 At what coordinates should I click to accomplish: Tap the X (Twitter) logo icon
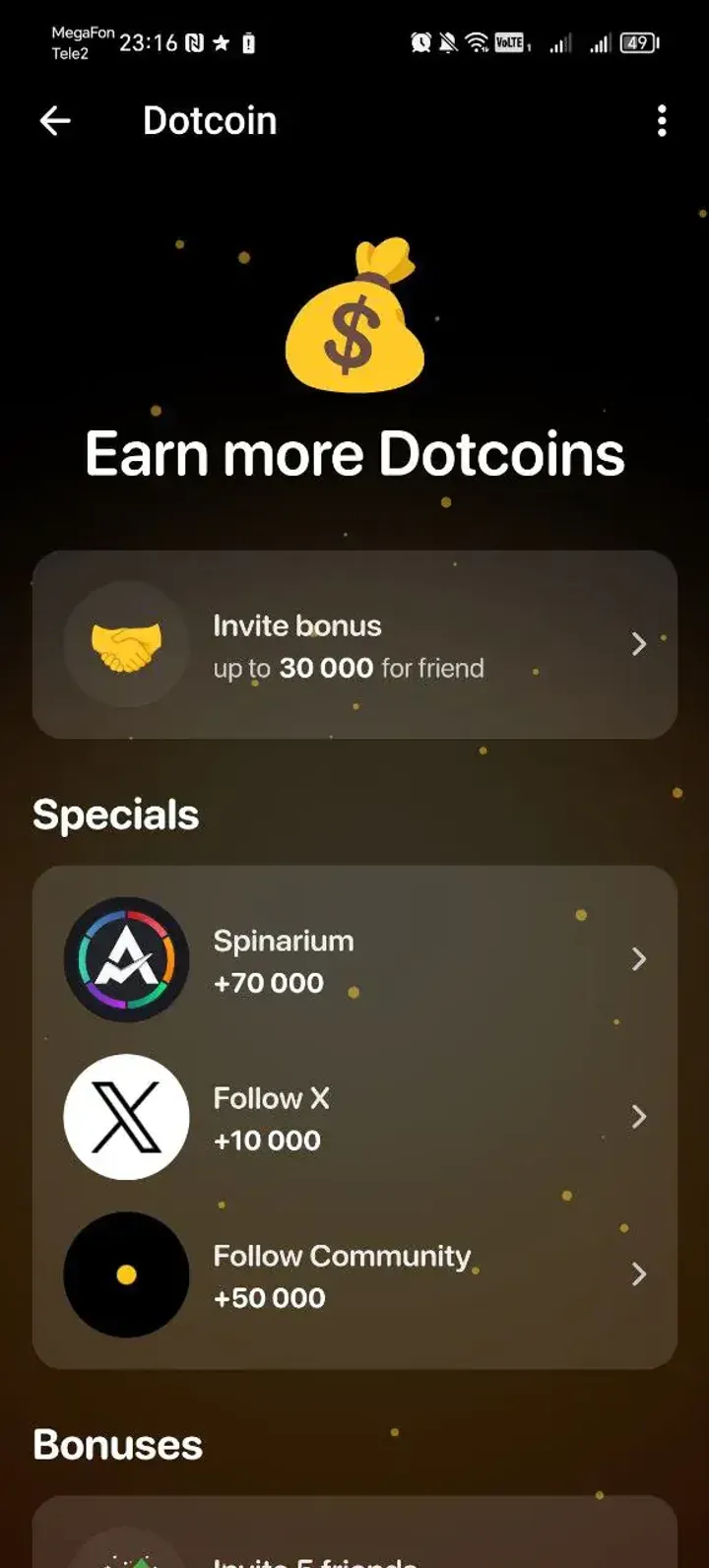[x=126, y=1117]
